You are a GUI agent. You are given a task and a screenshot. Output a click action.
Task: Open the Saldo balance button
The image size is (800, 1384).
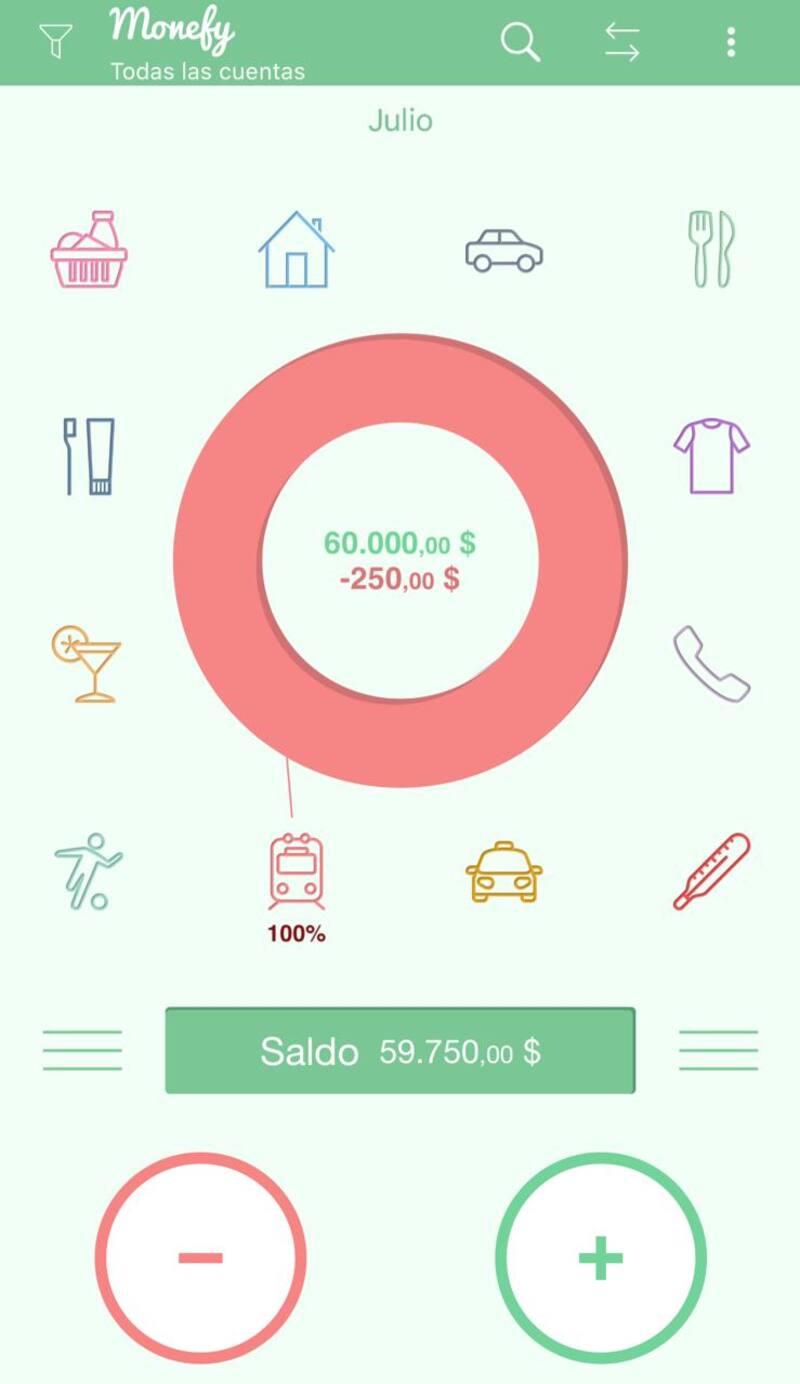(400, 1051)
